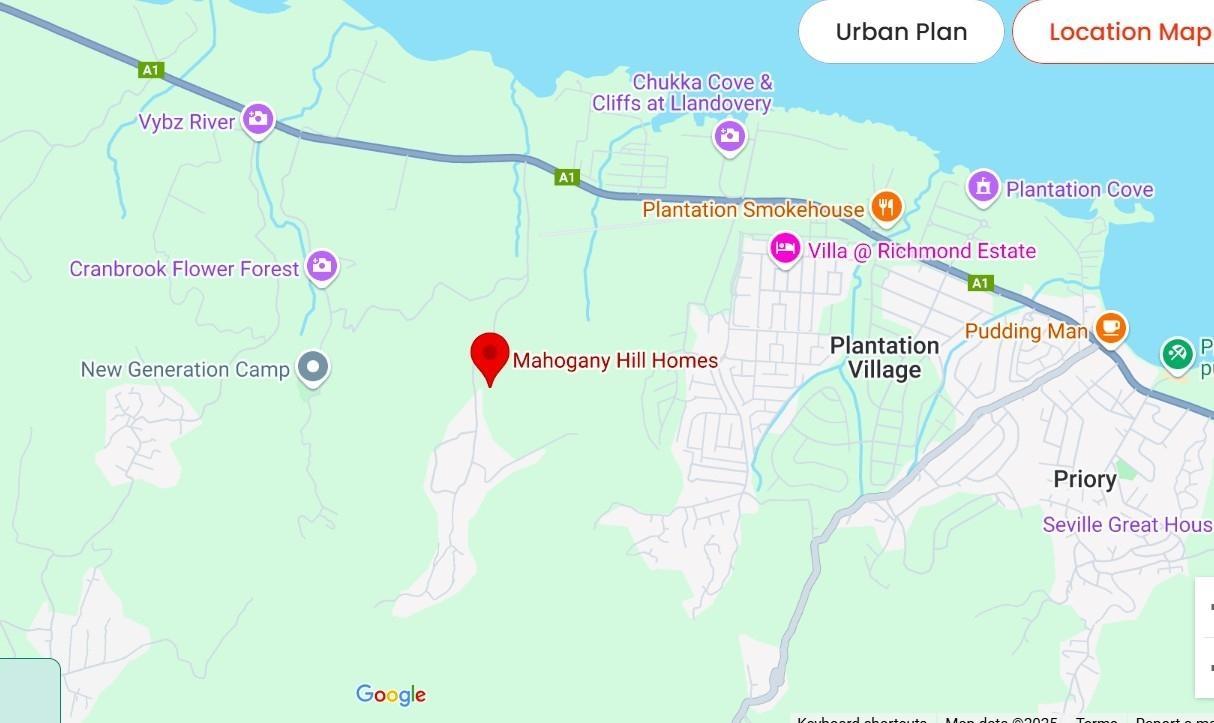Image resolution: width=1214 pixels, height=723 pixels.
Task: Tap the Seville Great House label
Action: point(1127,524)
